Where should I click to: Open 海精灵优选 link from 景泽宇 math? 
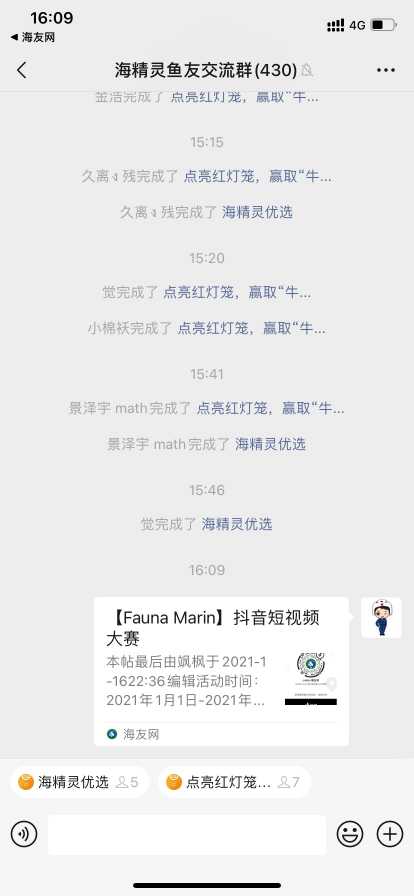(x=270, y=444)
